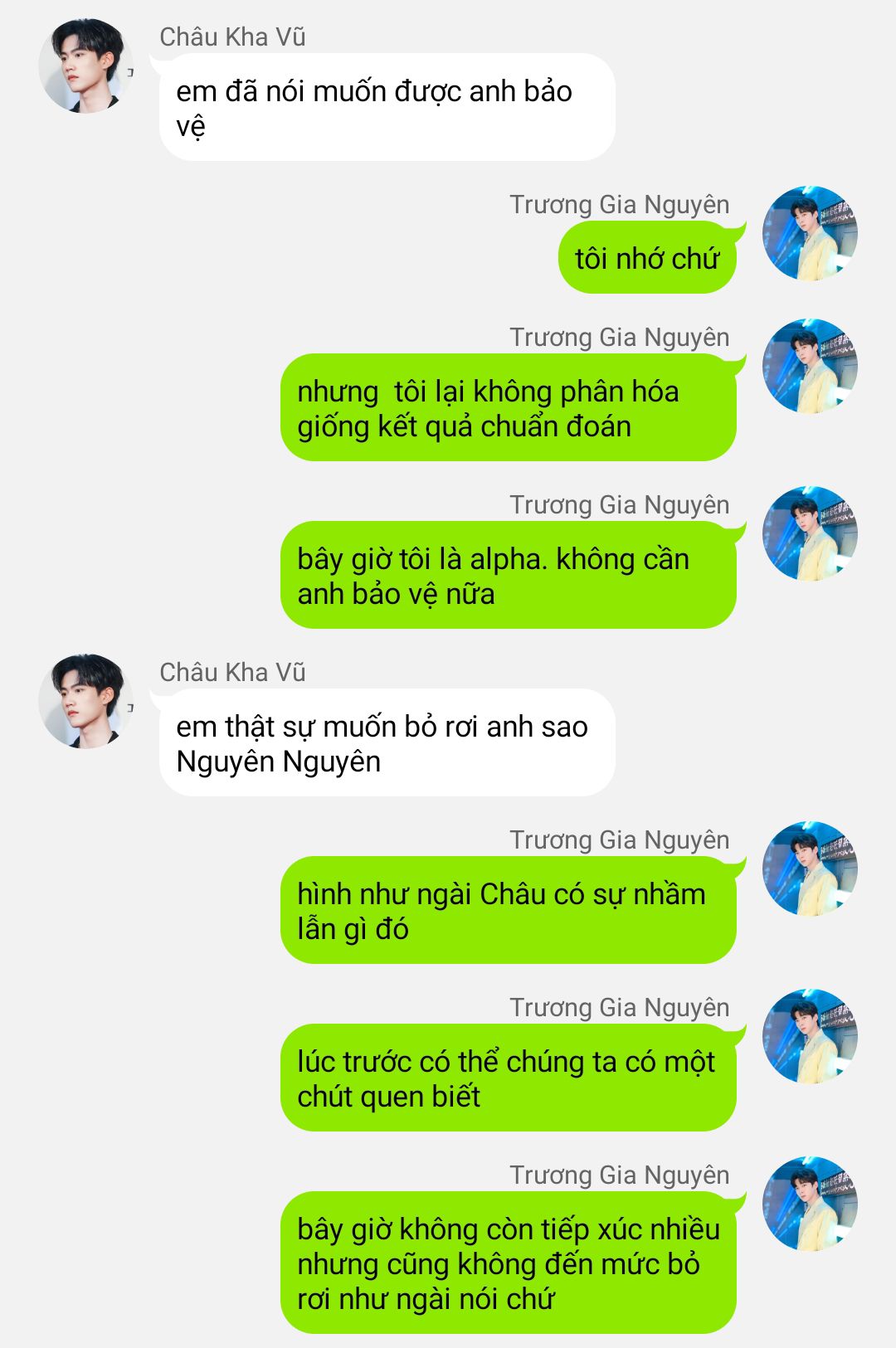
Task: Tap Châu Kha Vũ's avatar beside "em thật sự muốn"
Action: point(86,702)
